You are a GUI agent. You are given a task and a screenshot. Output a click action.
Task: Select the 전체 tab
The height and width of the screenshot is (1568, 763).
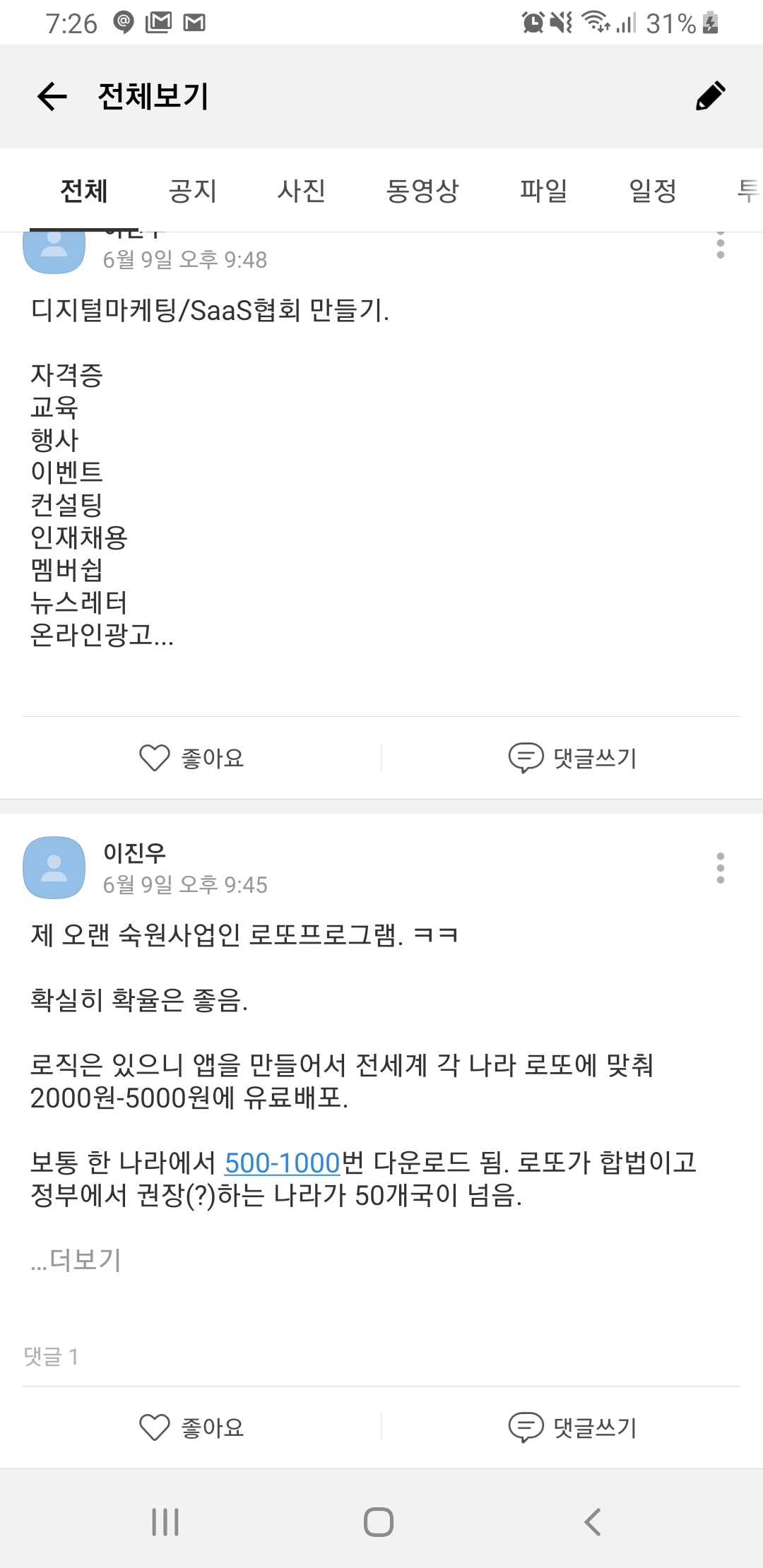pyautogui.click(x=84, y=191)
